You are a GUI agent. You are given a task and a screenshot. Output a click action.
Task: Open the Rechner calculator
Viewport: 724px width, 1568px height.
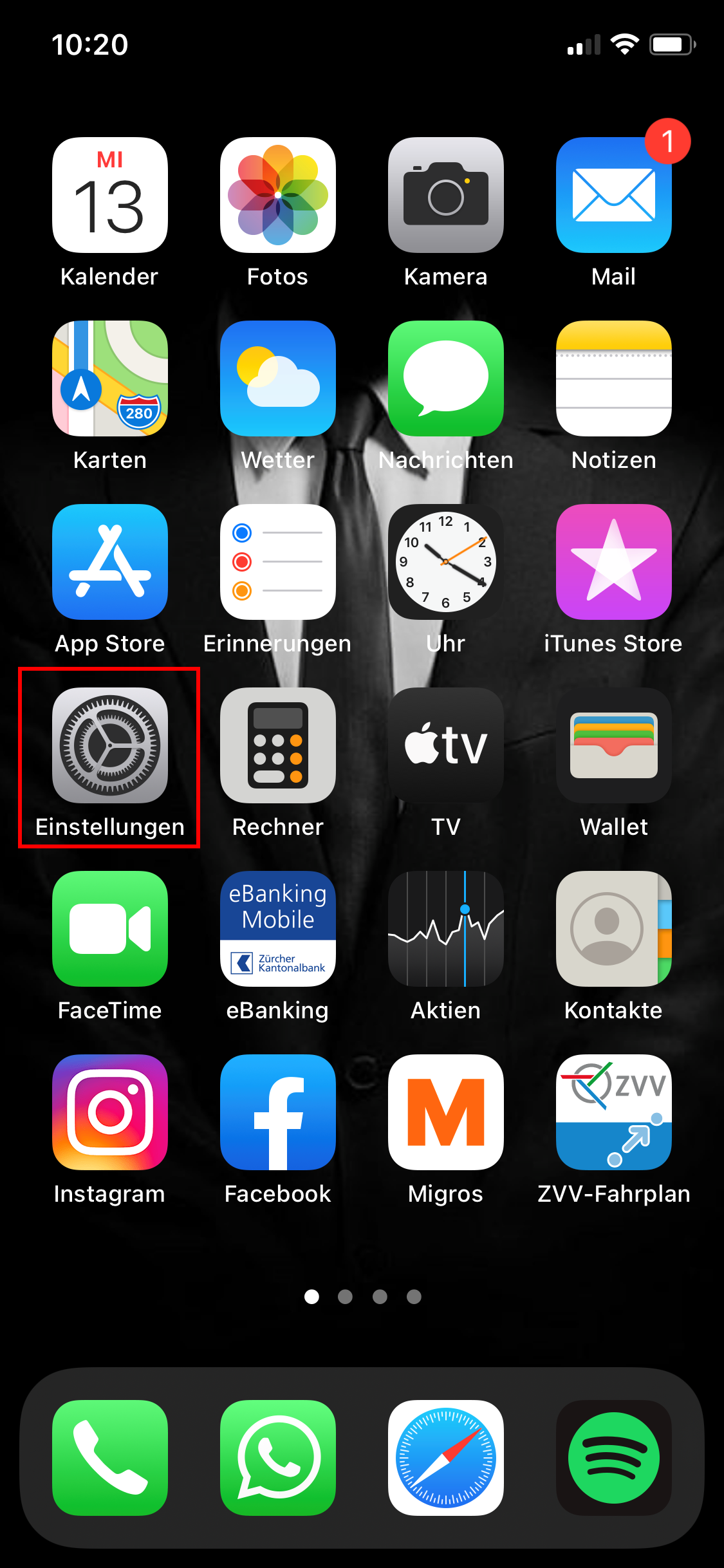click(x=278, y=745)
